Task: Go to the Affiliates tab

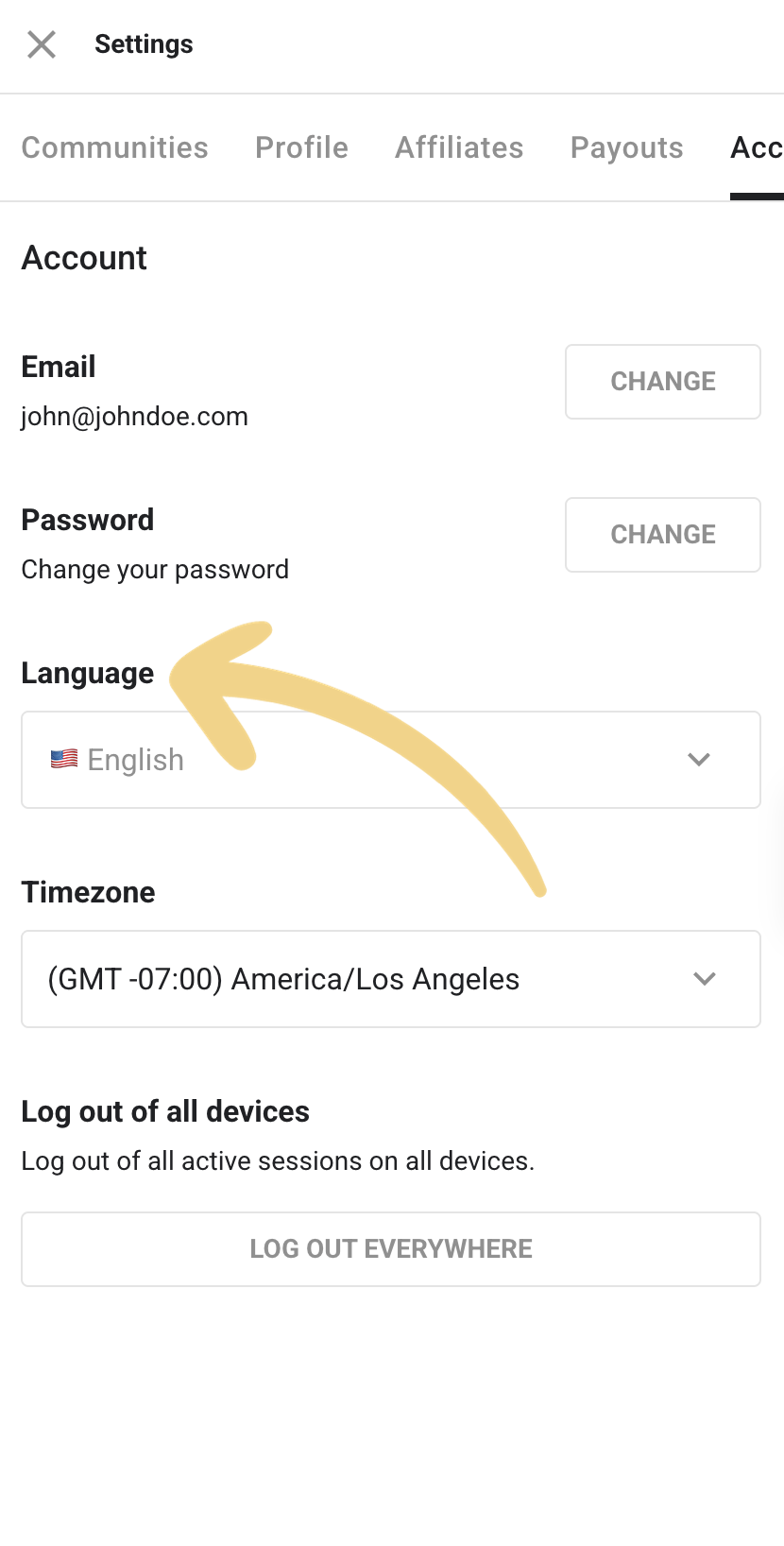Action: (459, 147)
